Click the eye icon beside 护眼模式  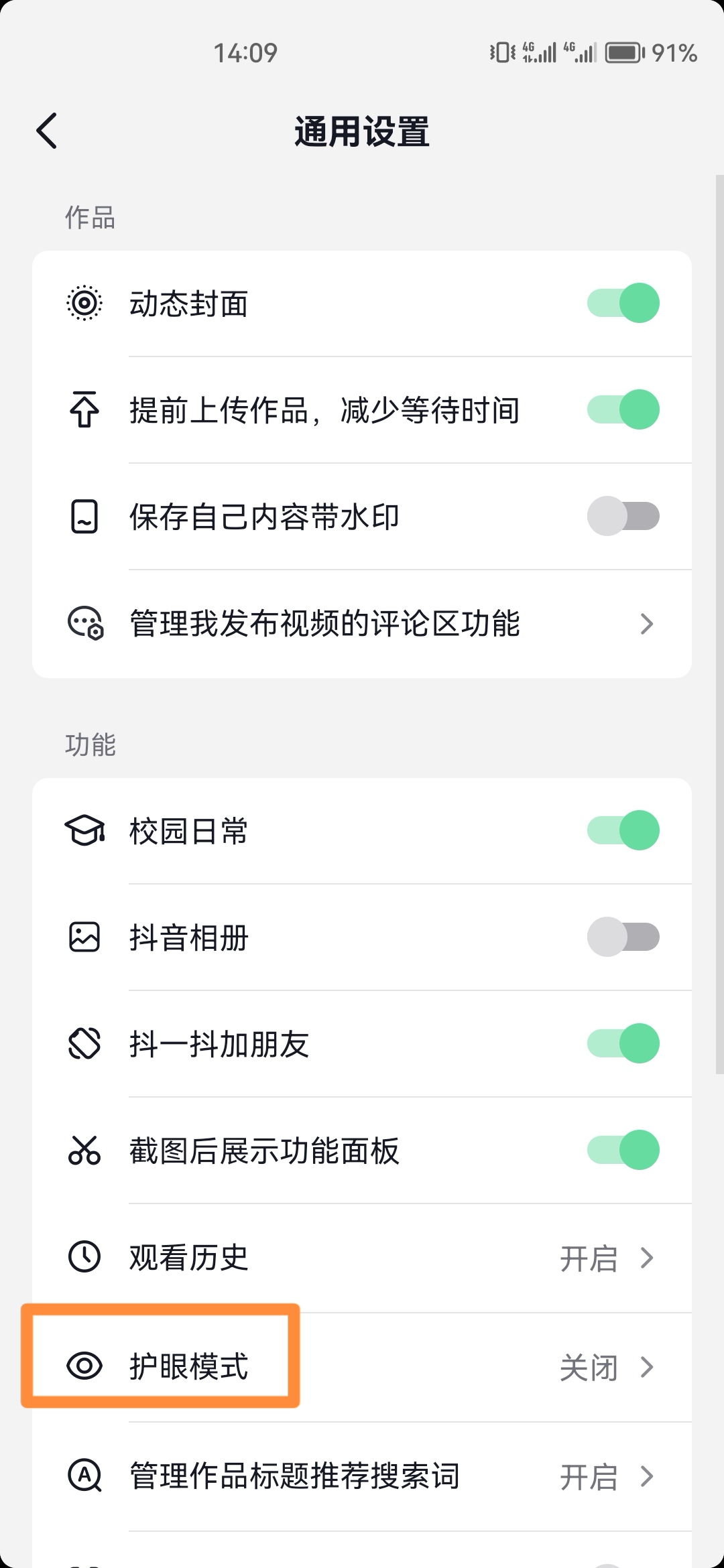click(x=84, y=1367)
